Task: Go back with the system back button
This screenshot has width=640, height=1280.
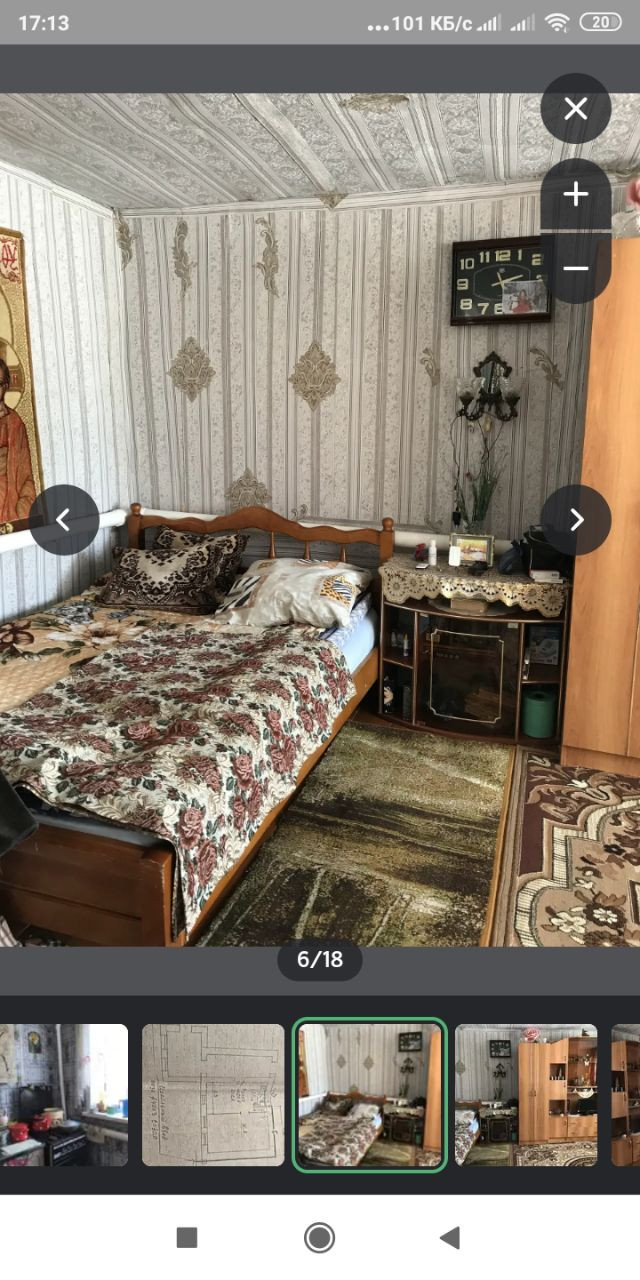Action: point(450,1238)
